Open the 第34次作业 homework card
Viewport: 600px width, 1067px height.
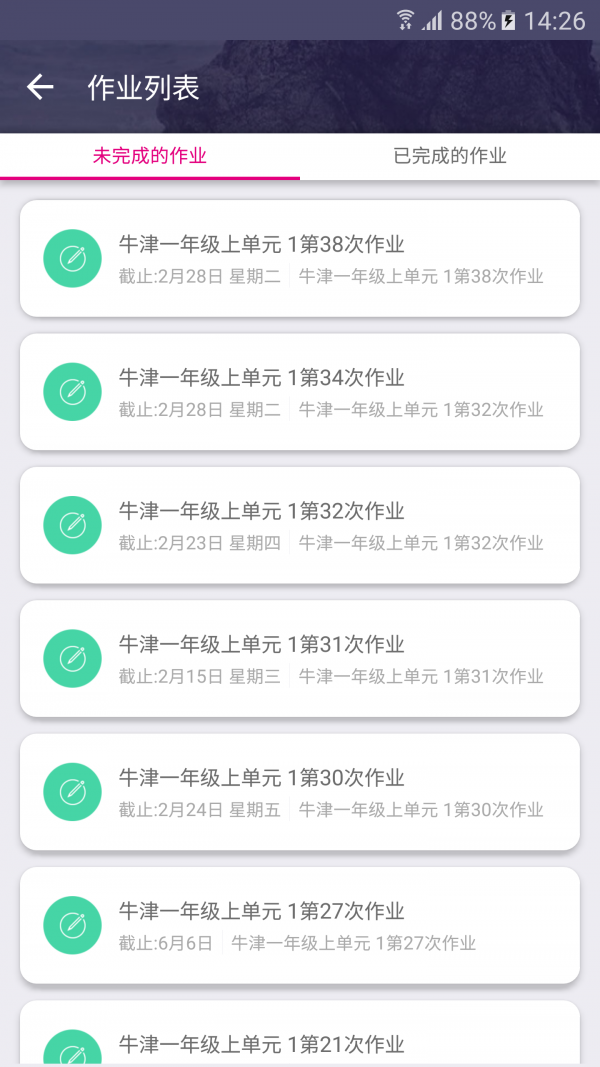(x=300, y=391)
